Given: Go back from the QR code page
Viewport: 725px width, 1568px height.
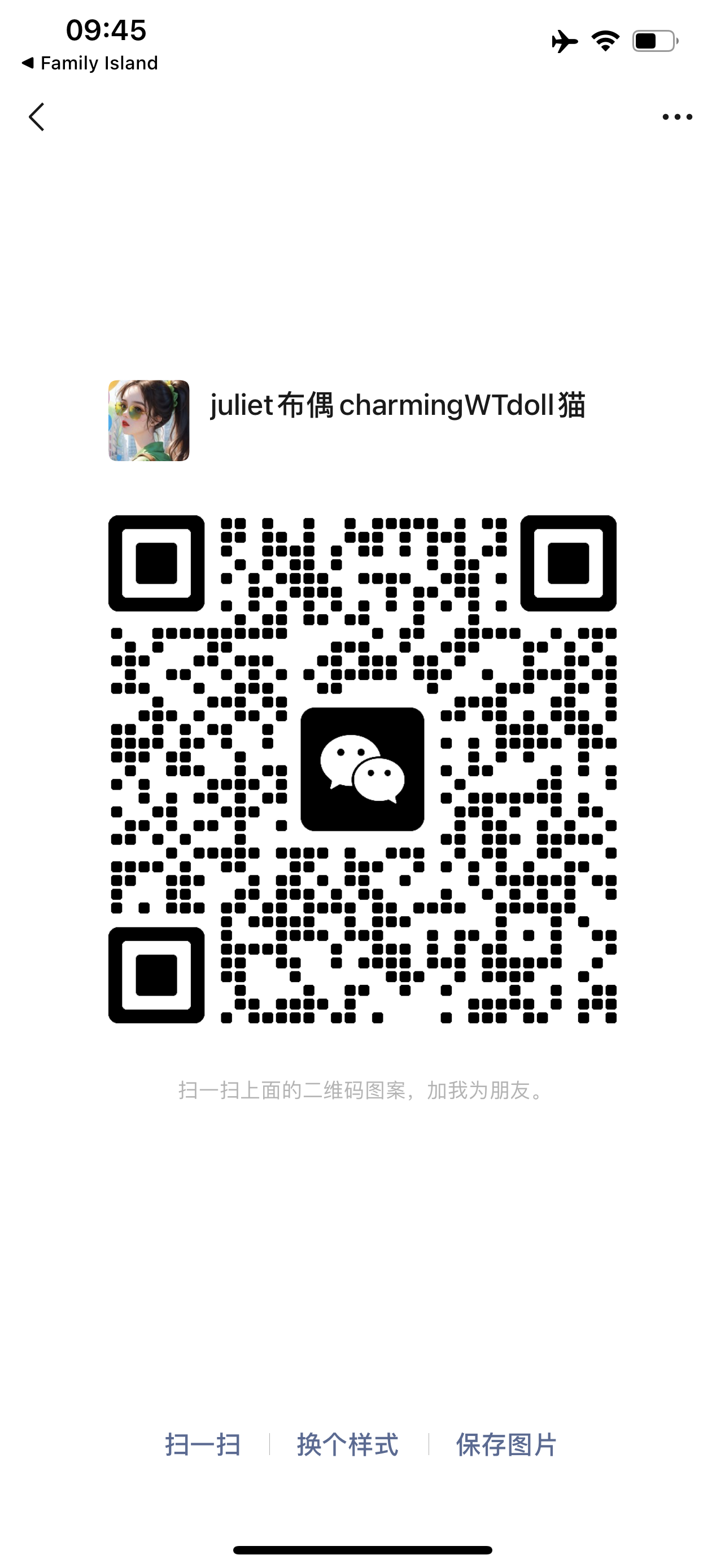Looking at the screenshot, I should 37,116.
